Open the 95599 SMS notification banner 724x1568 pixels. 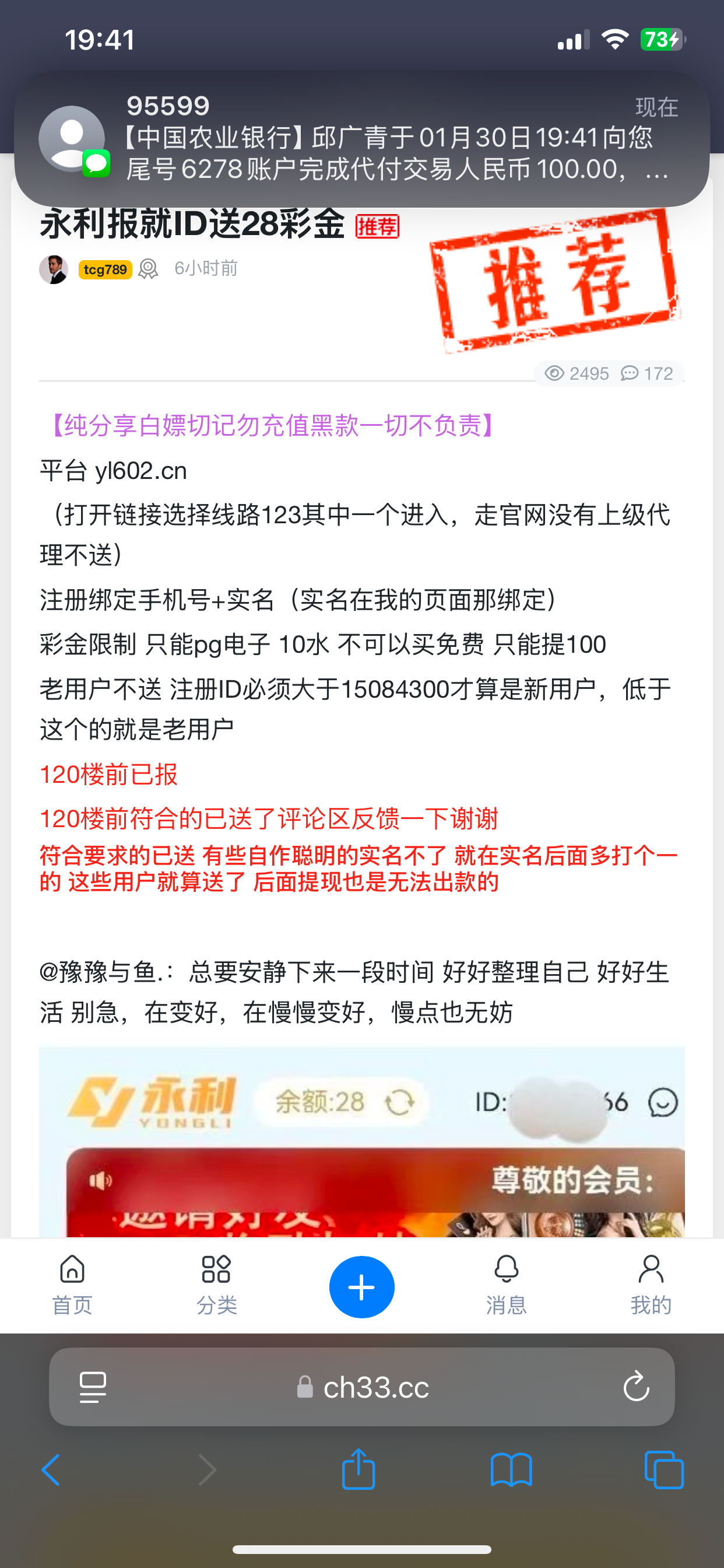coord(362,139)
